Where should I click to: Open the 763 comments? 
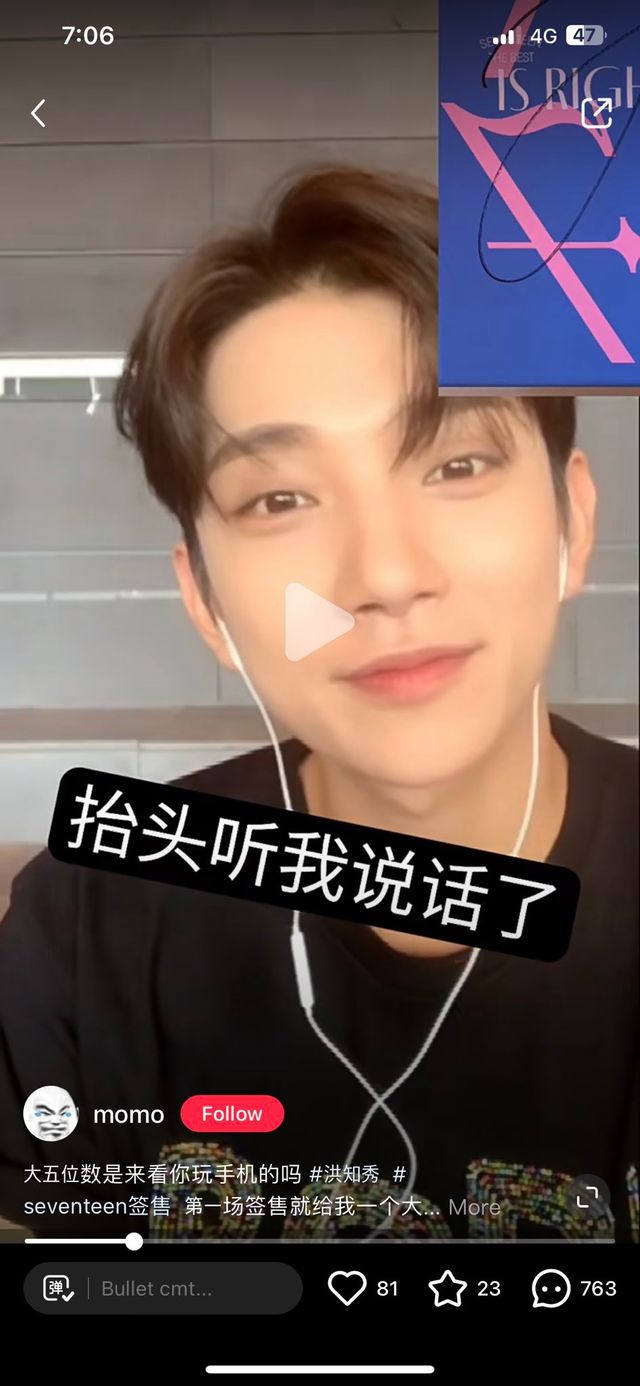point(551,1288)
